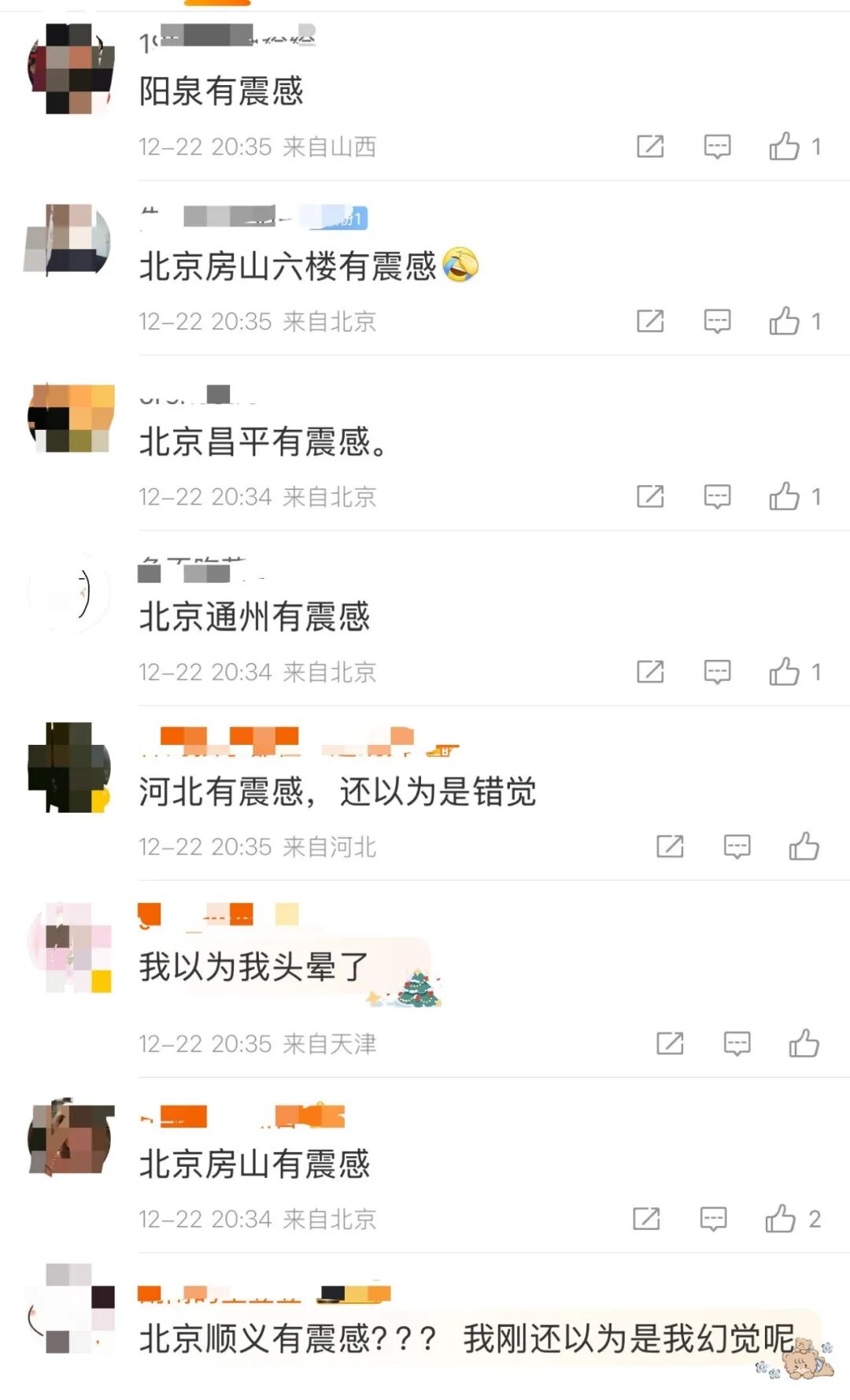Like the comment 北京房山六楼有震感
The width and height of the screenshot is (850, 1400).
(x=785, y=321)
